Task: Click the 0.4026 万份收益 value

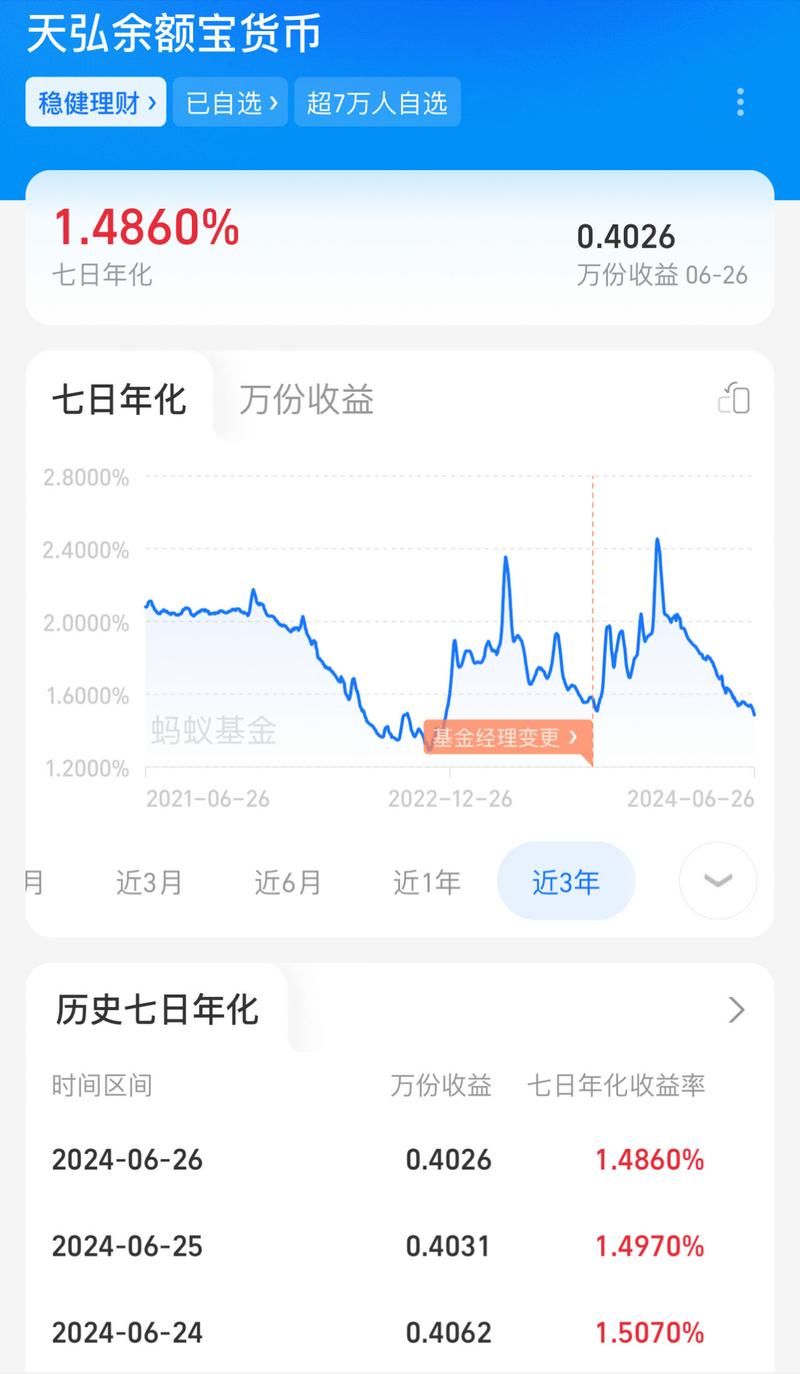Action: click(x=627, y=237)
